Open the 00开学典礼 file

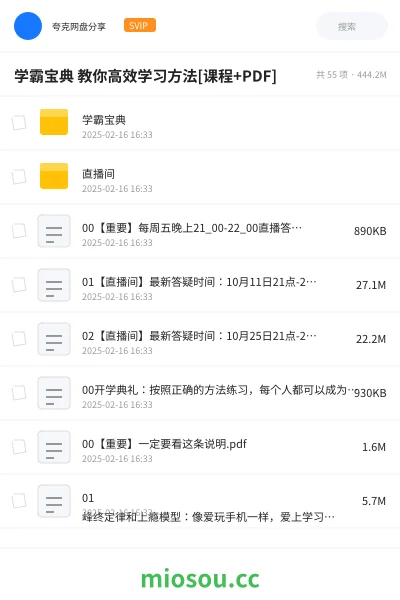tap(200, 393)
